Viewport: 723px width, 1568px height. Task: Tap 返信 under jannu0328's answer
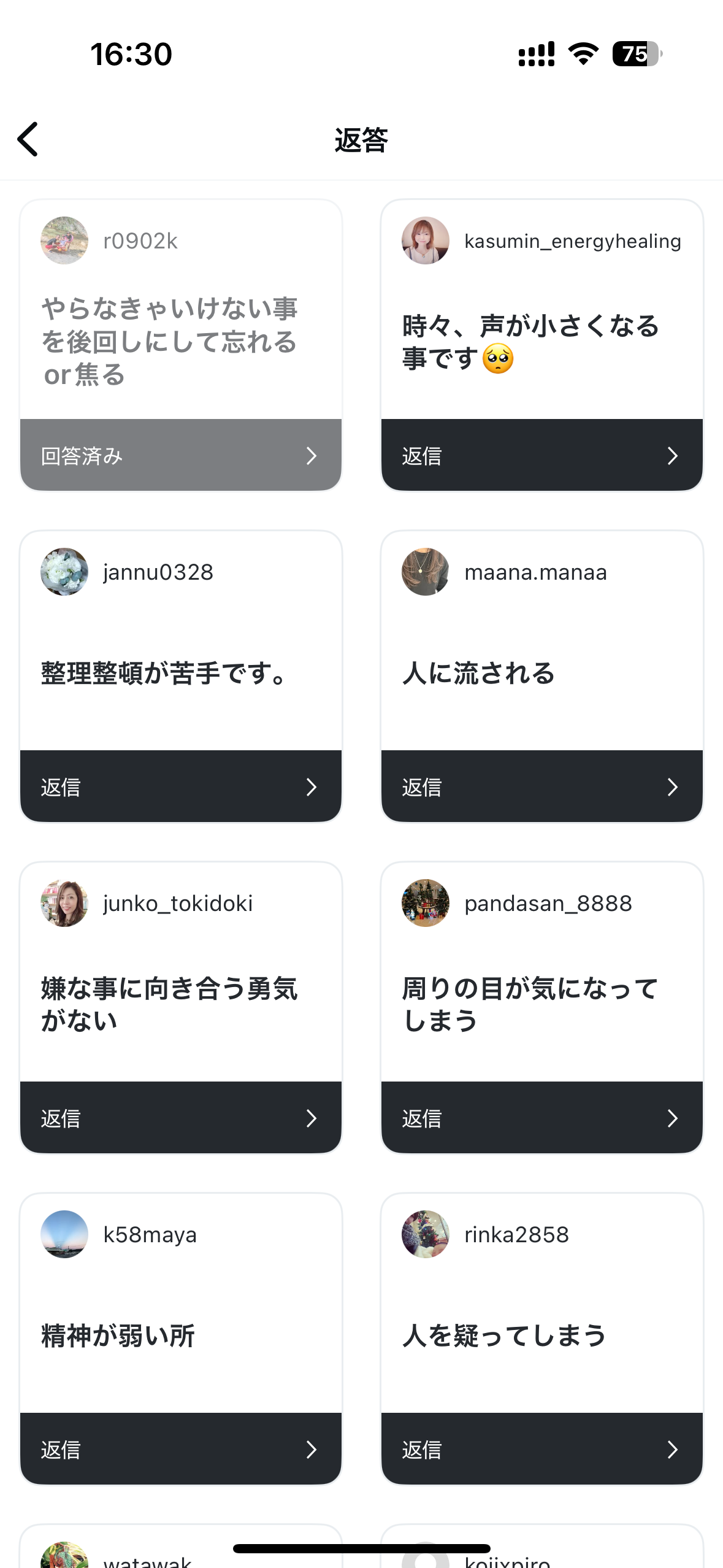181,786
